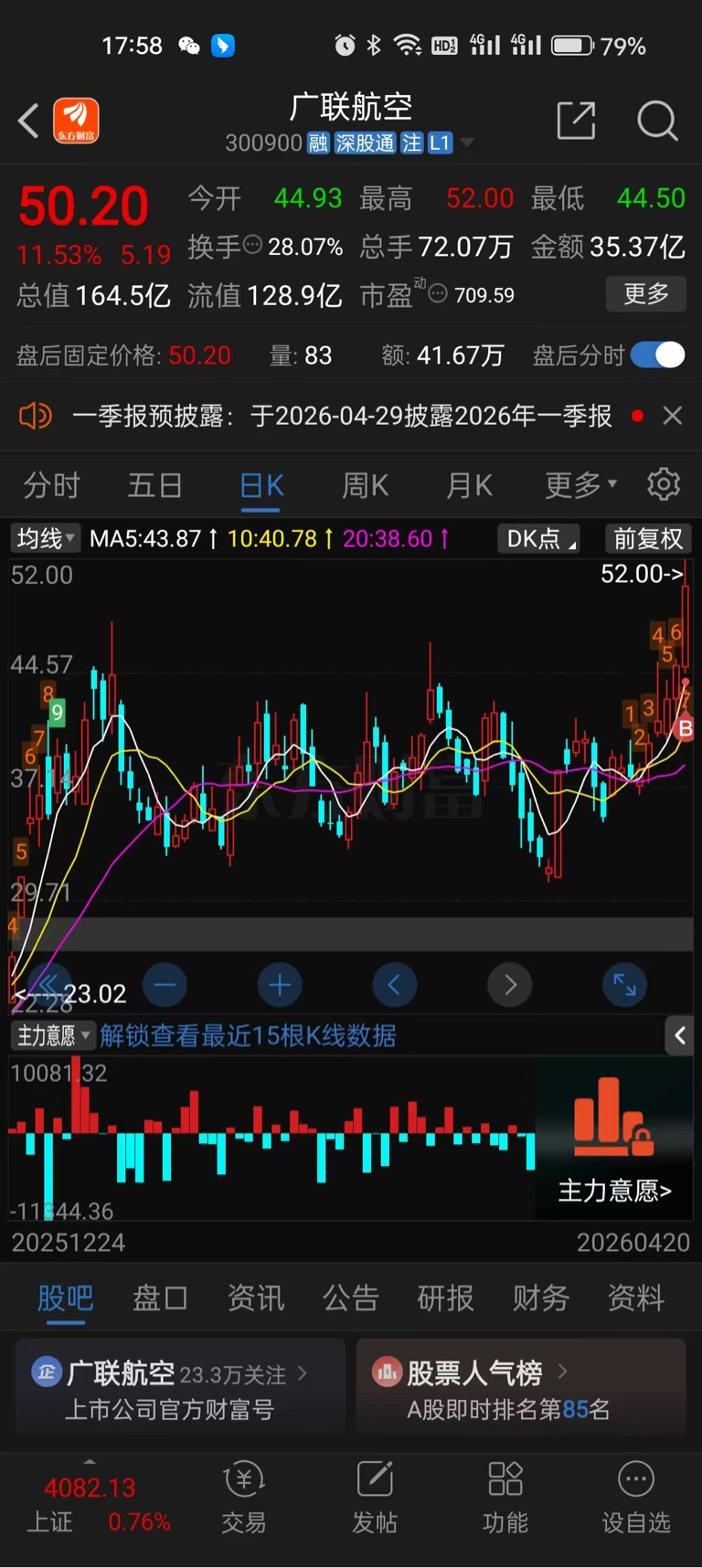Open chart settings gear icon
The image size is (702, 1568).
click(664, 484)
